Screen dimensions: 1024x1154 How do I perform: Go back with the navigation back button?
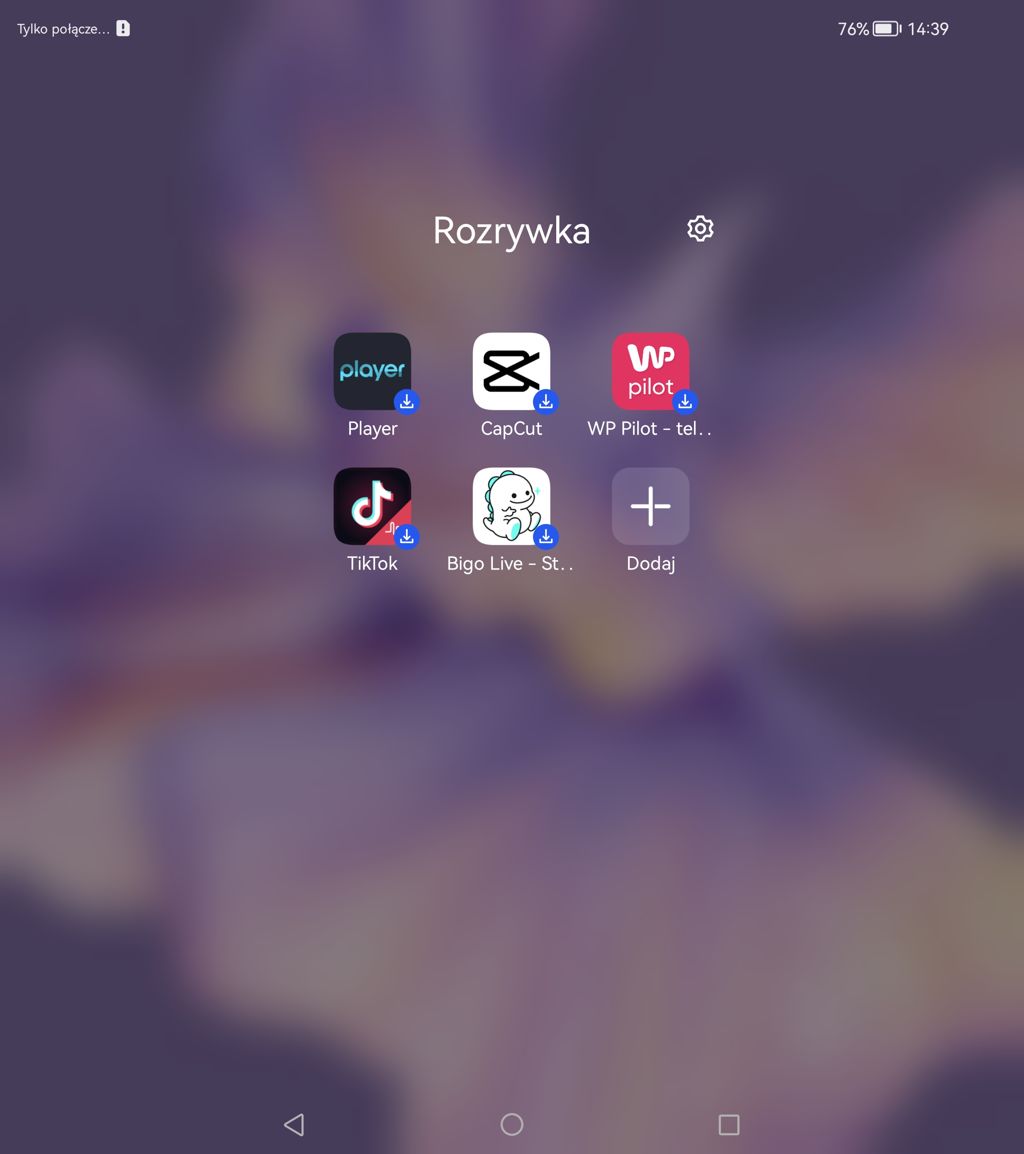click(293, 1125)
